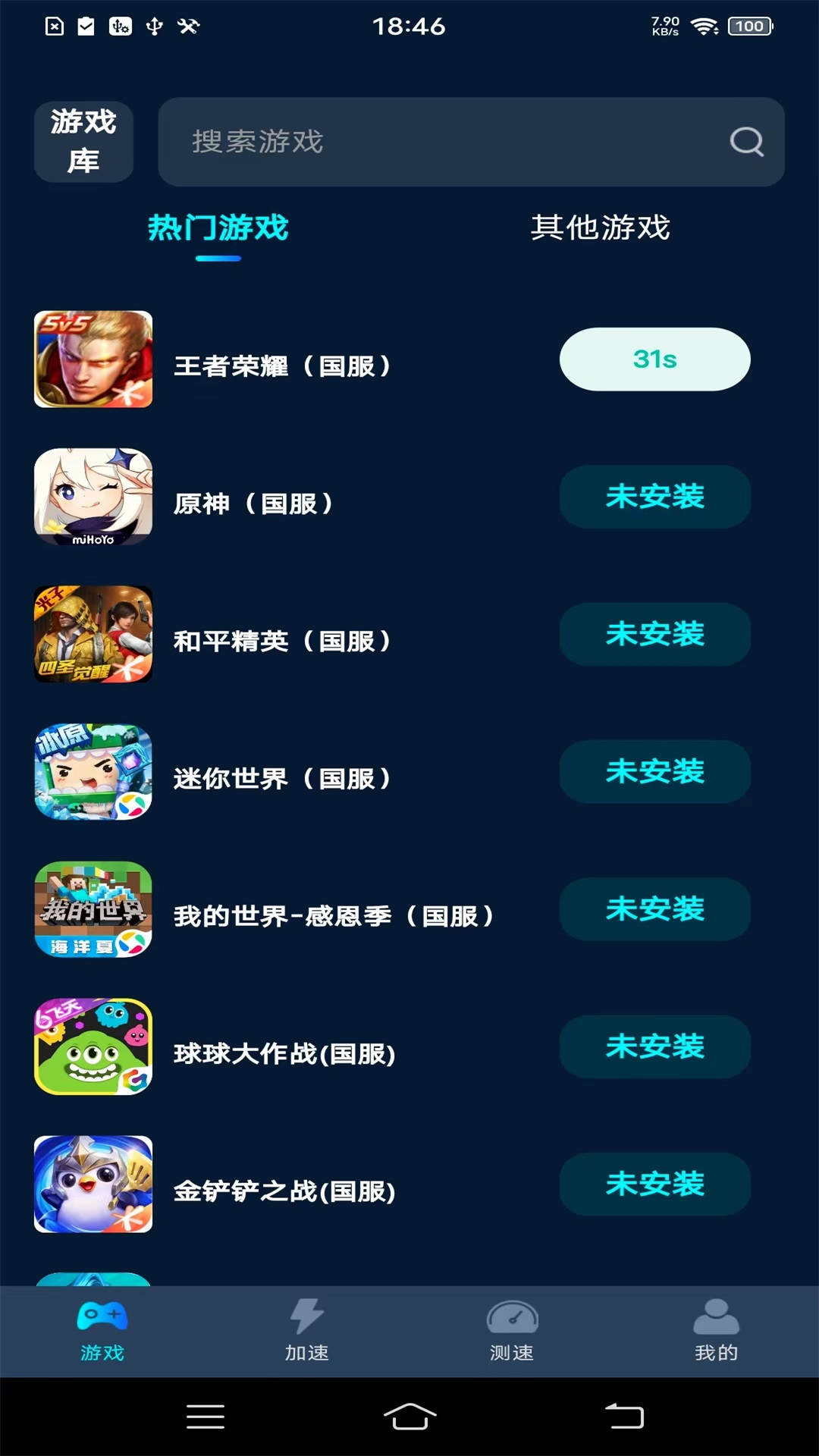Image resolution: width=819 pixels, height=1456 pixels.
Task: Switch to the 我的 profile tab
Action: pyautogui.click(x=716, y=1332)
